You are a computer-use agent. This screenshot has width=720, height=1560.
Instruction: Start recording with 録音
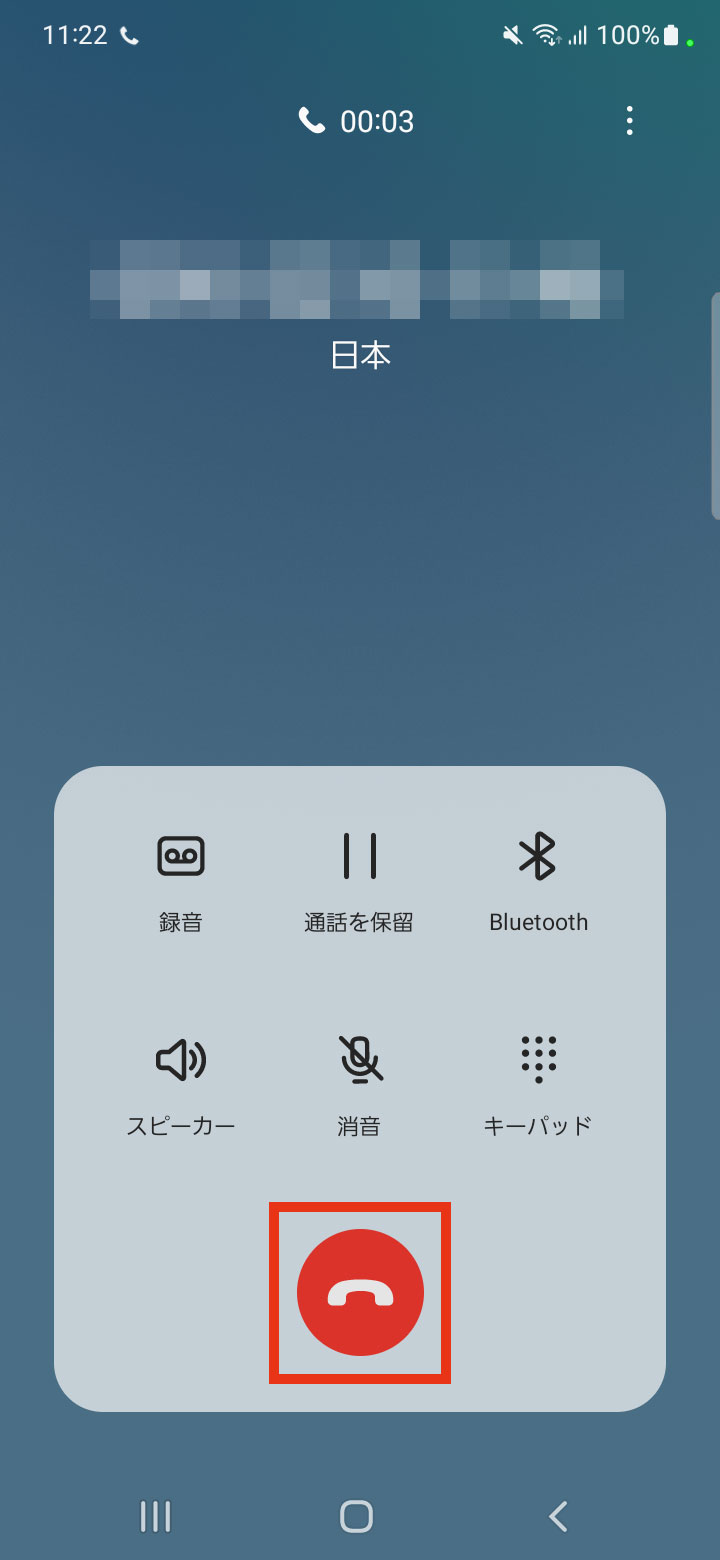click(181, 884)
